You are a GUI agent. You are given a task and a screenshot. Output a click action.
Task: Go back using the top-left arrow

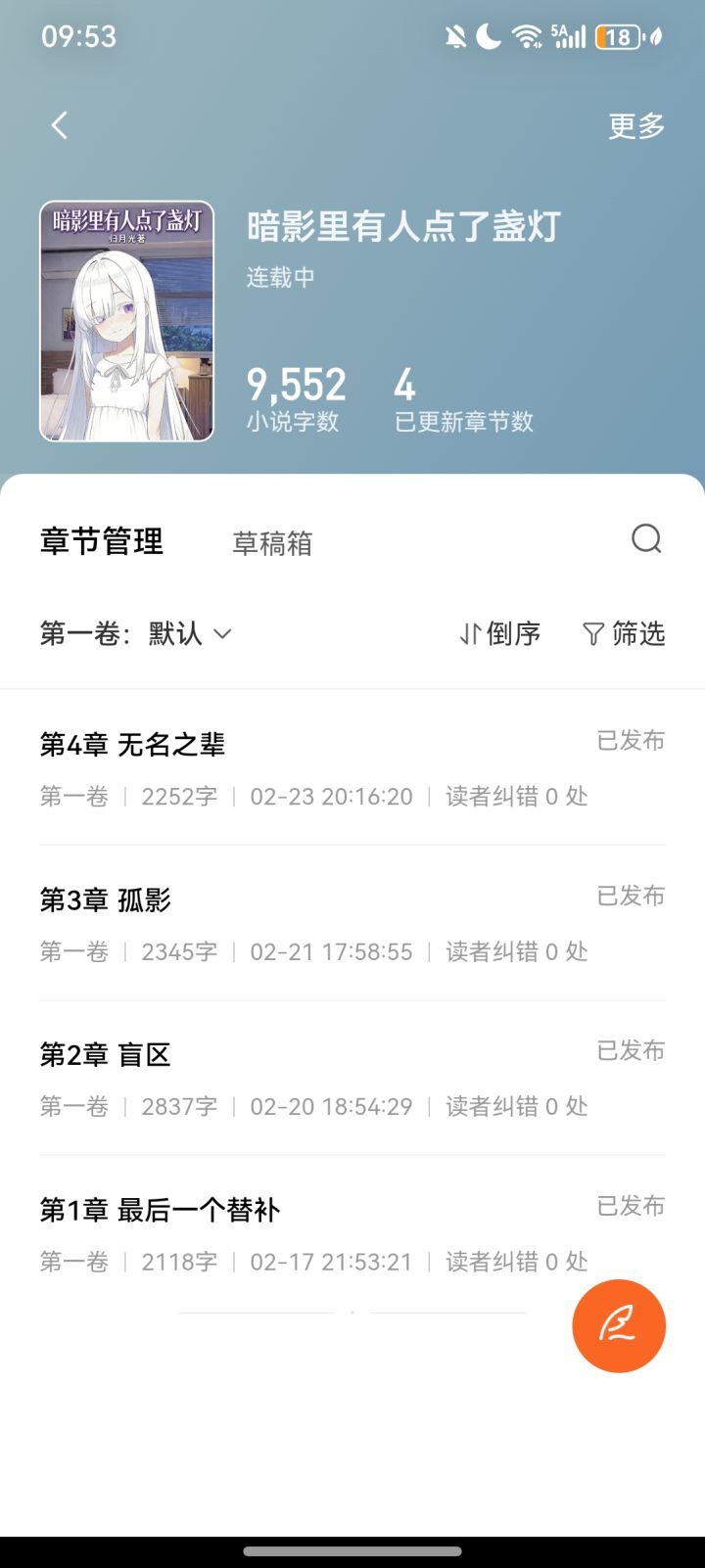(60, 125)
